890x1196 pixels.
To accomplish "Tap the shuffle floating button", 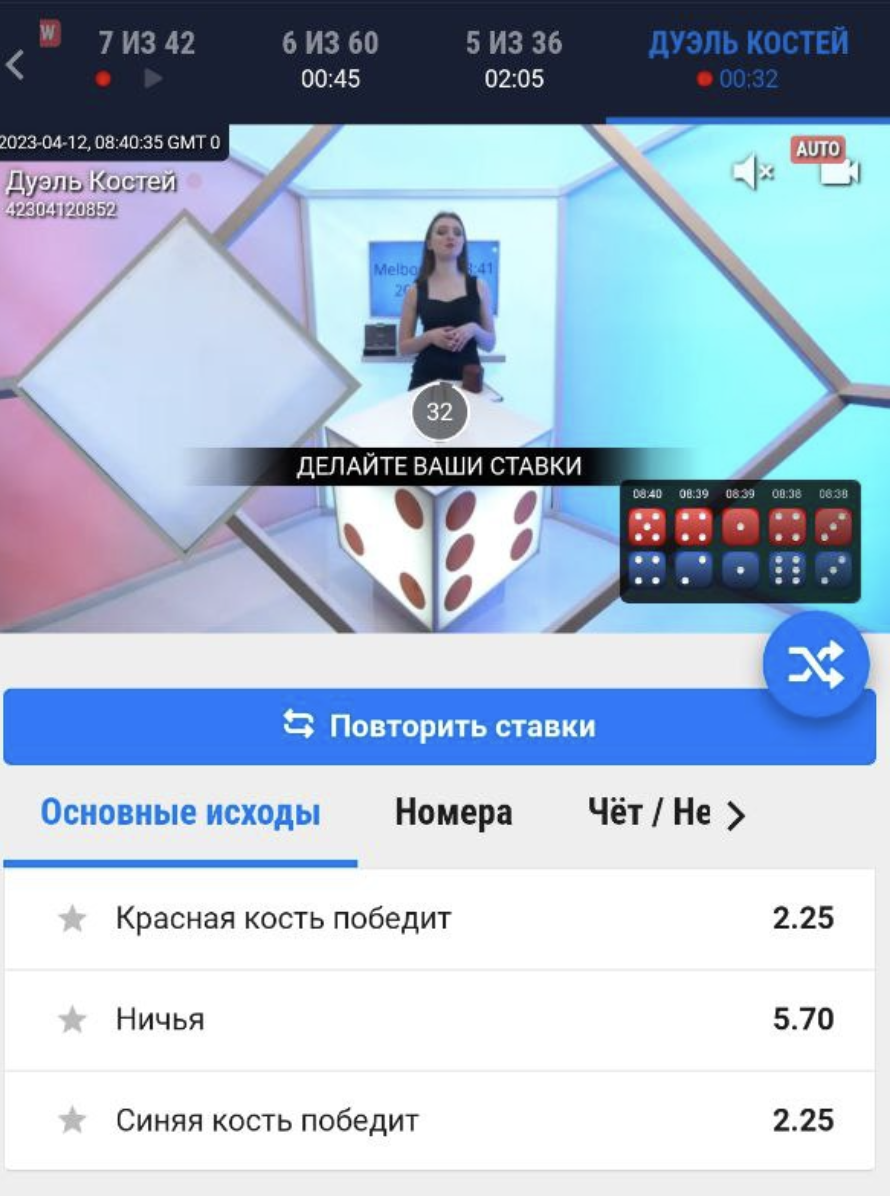I will click(x=816, y=665).
